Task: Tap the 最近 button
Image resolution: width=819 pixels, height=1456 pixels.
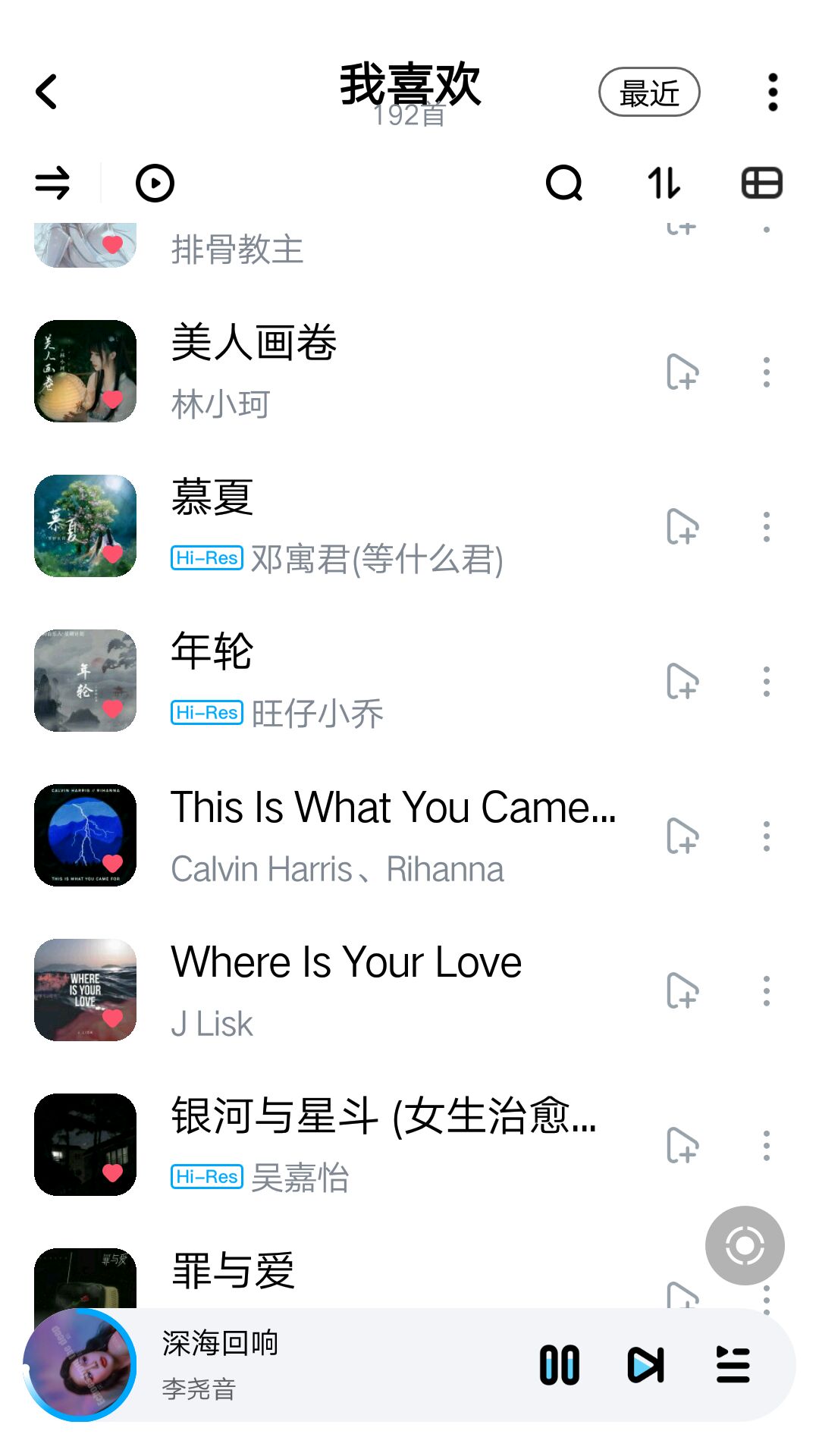Action: 649,93
